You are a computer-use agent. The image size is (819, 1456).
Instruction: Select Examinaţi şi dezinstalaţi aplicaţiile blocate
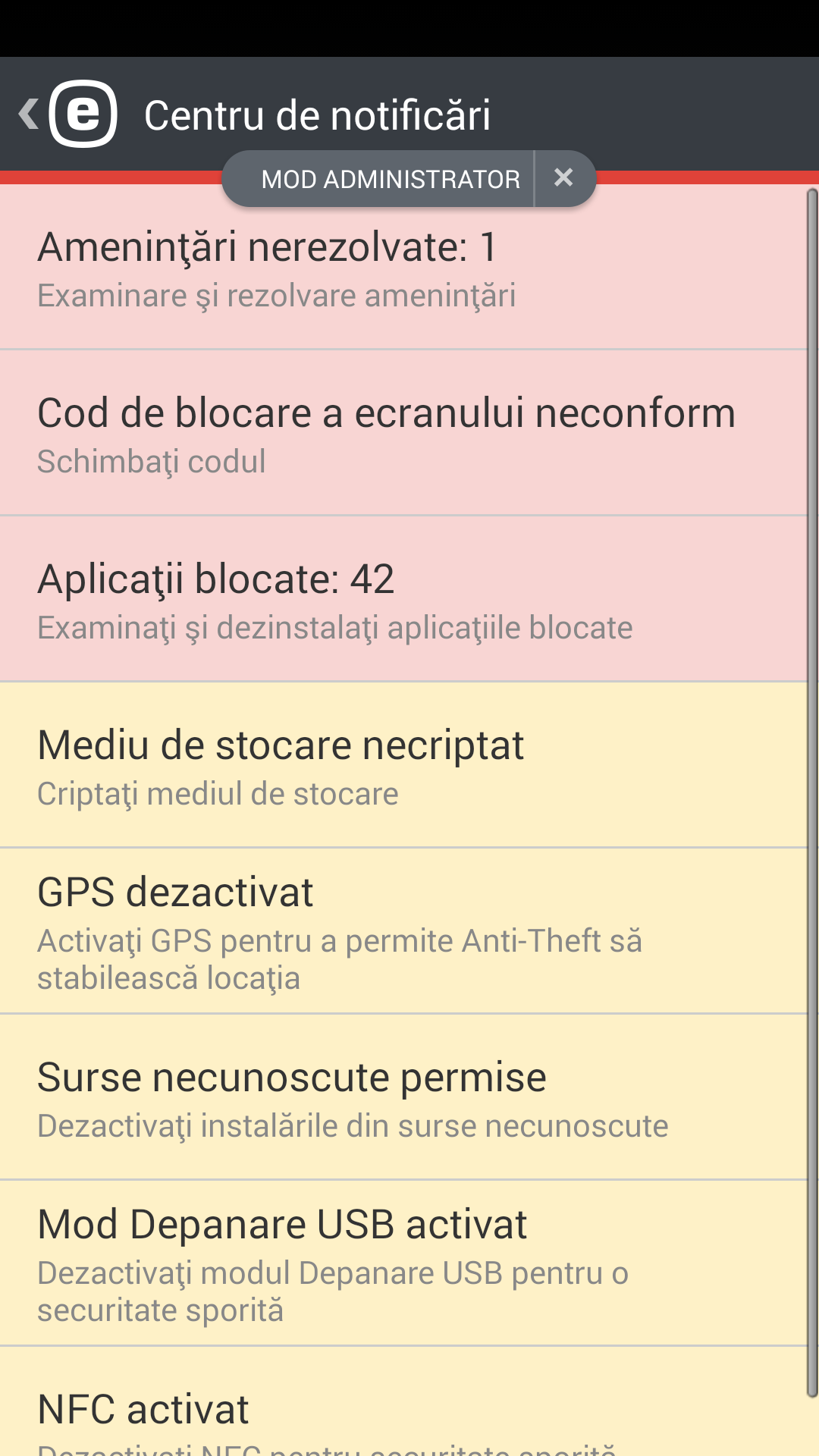(x=334, y=627)
